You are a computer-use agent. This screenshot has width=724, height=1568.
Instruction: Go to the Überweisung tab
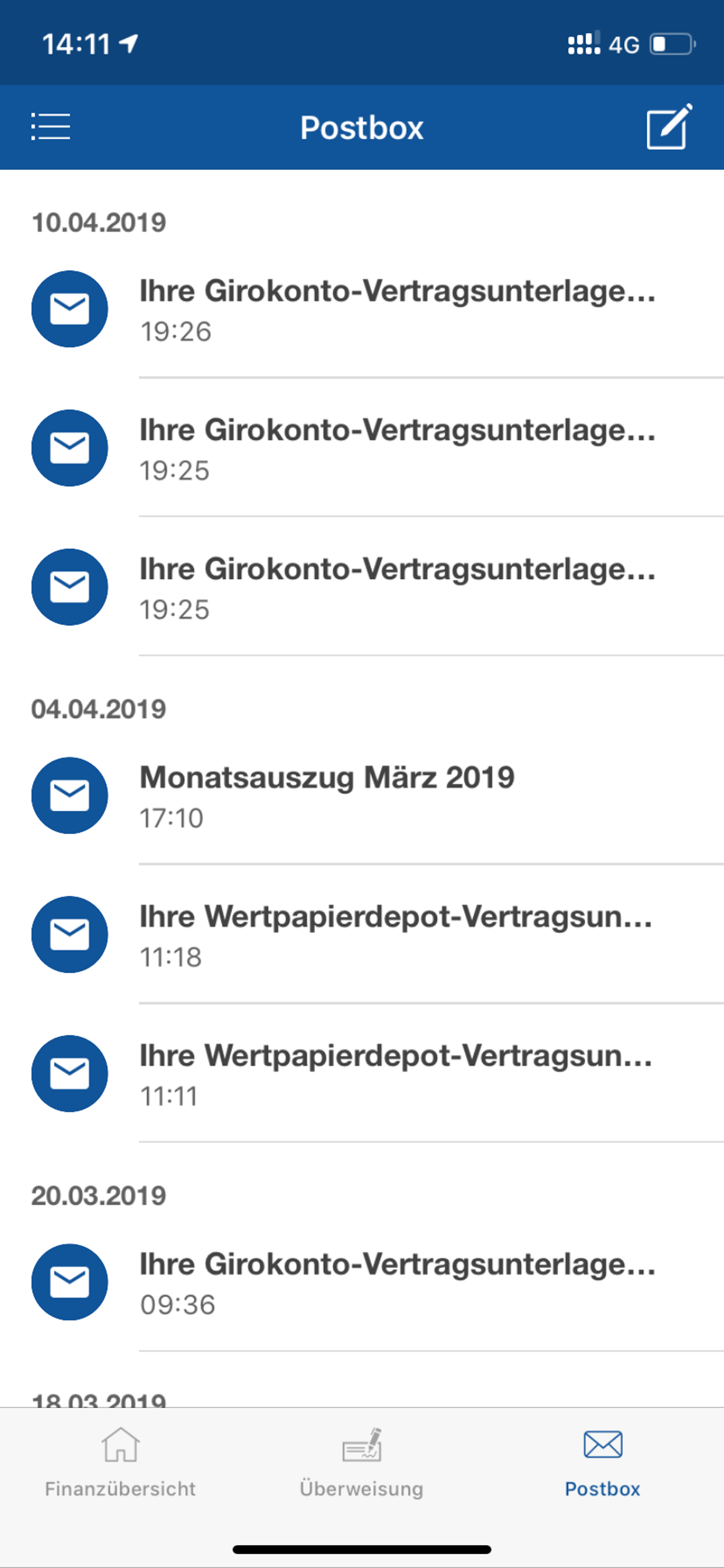(361, 1462)
